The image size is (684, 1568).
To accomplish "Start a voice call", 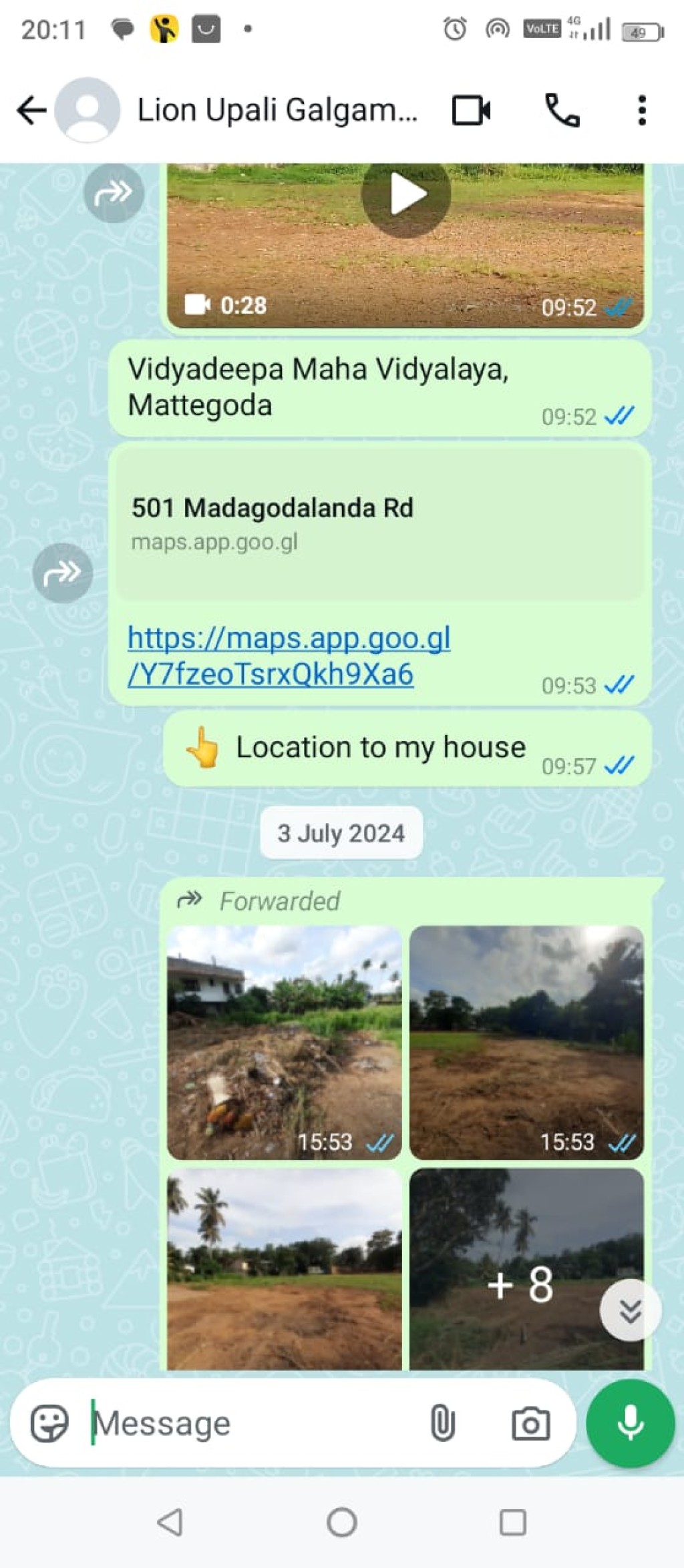I will pos(562,110).
